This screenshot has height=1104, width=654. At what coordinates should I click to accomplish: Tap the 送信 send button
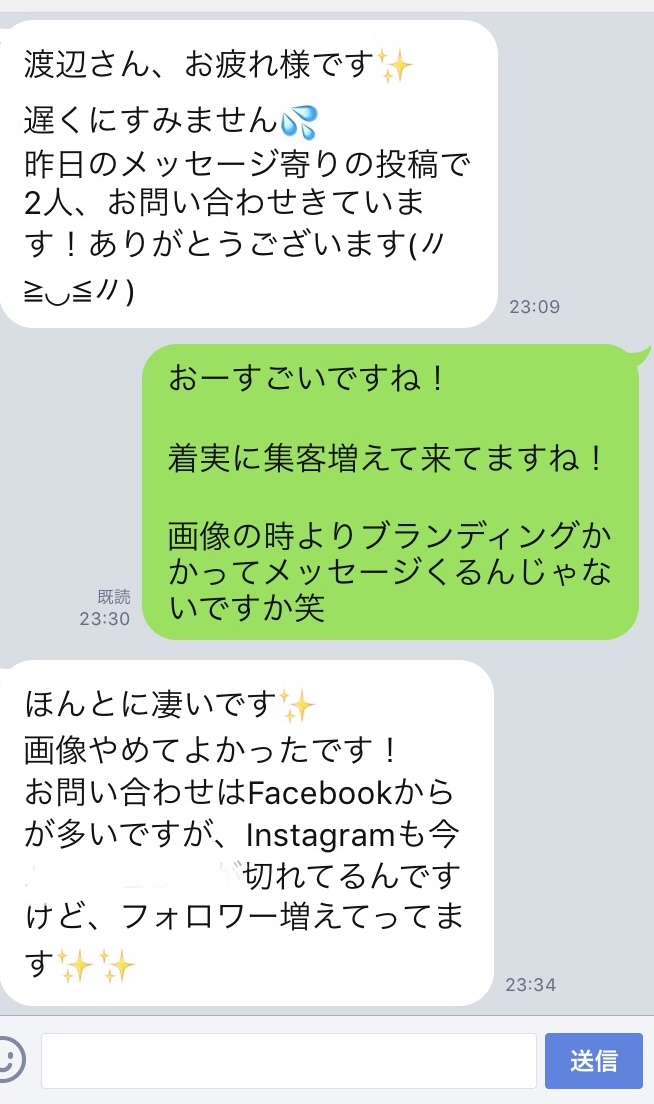click(x=593, y=1060)
